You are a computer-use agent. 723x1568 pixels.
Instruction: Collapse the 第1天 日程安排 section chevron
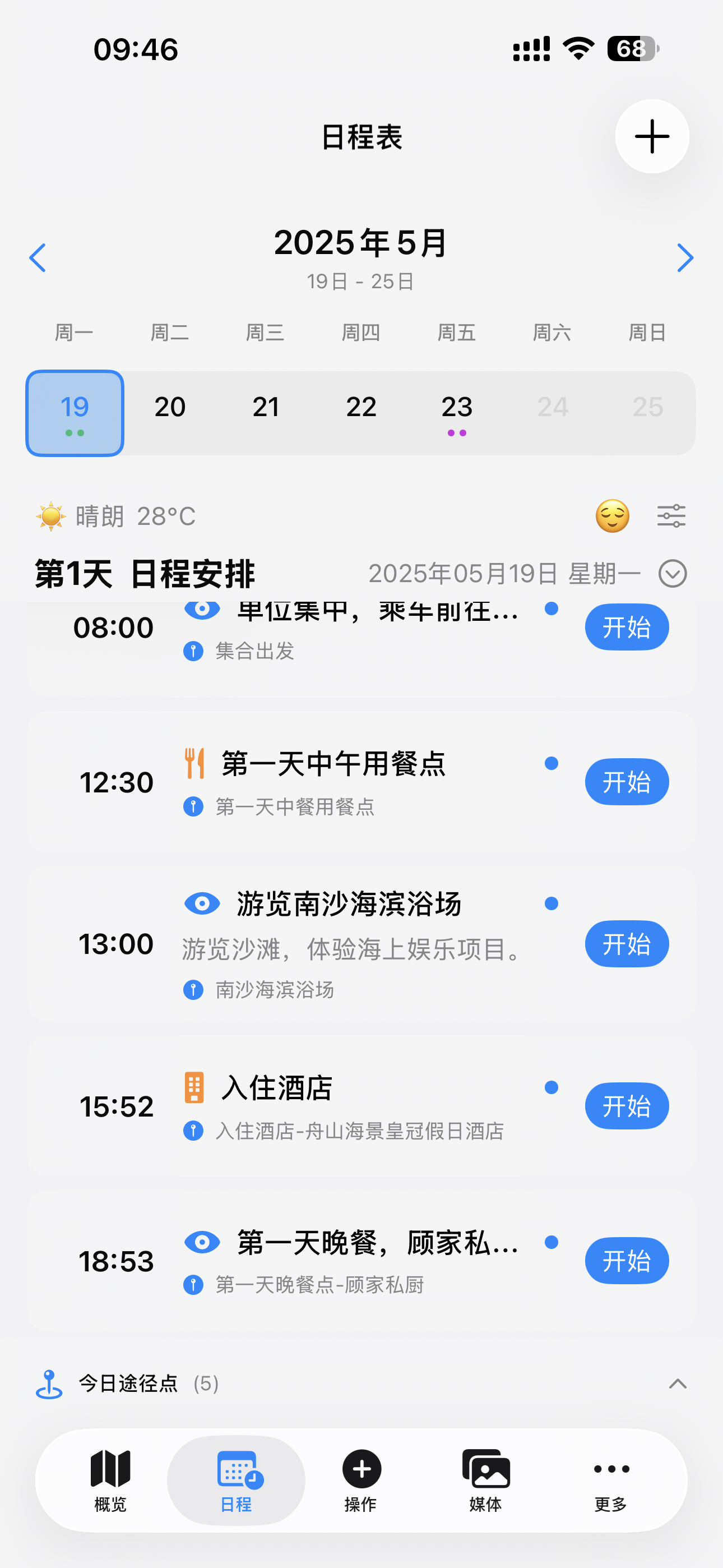click(x=671, y=573)
